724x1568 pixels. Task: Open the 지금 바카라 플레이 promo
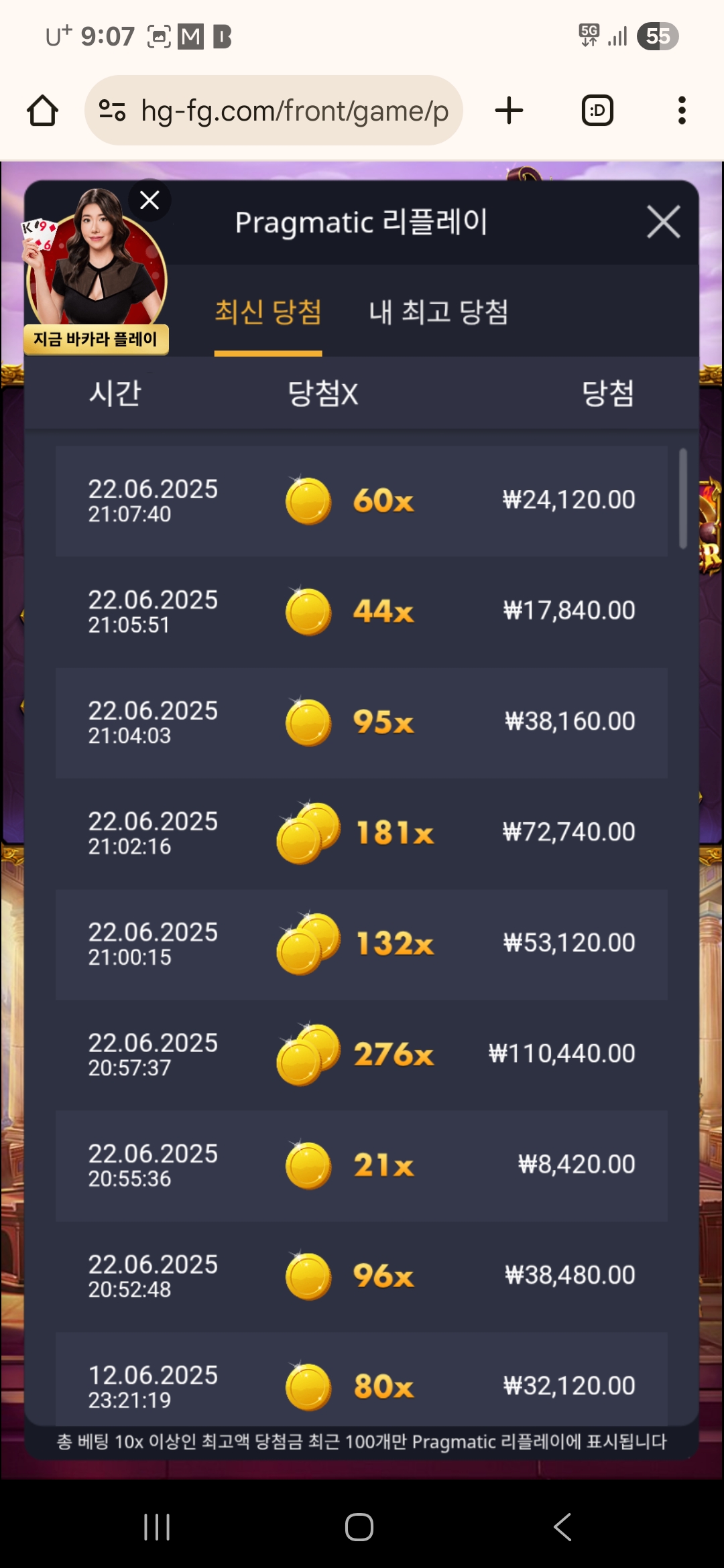96,339
